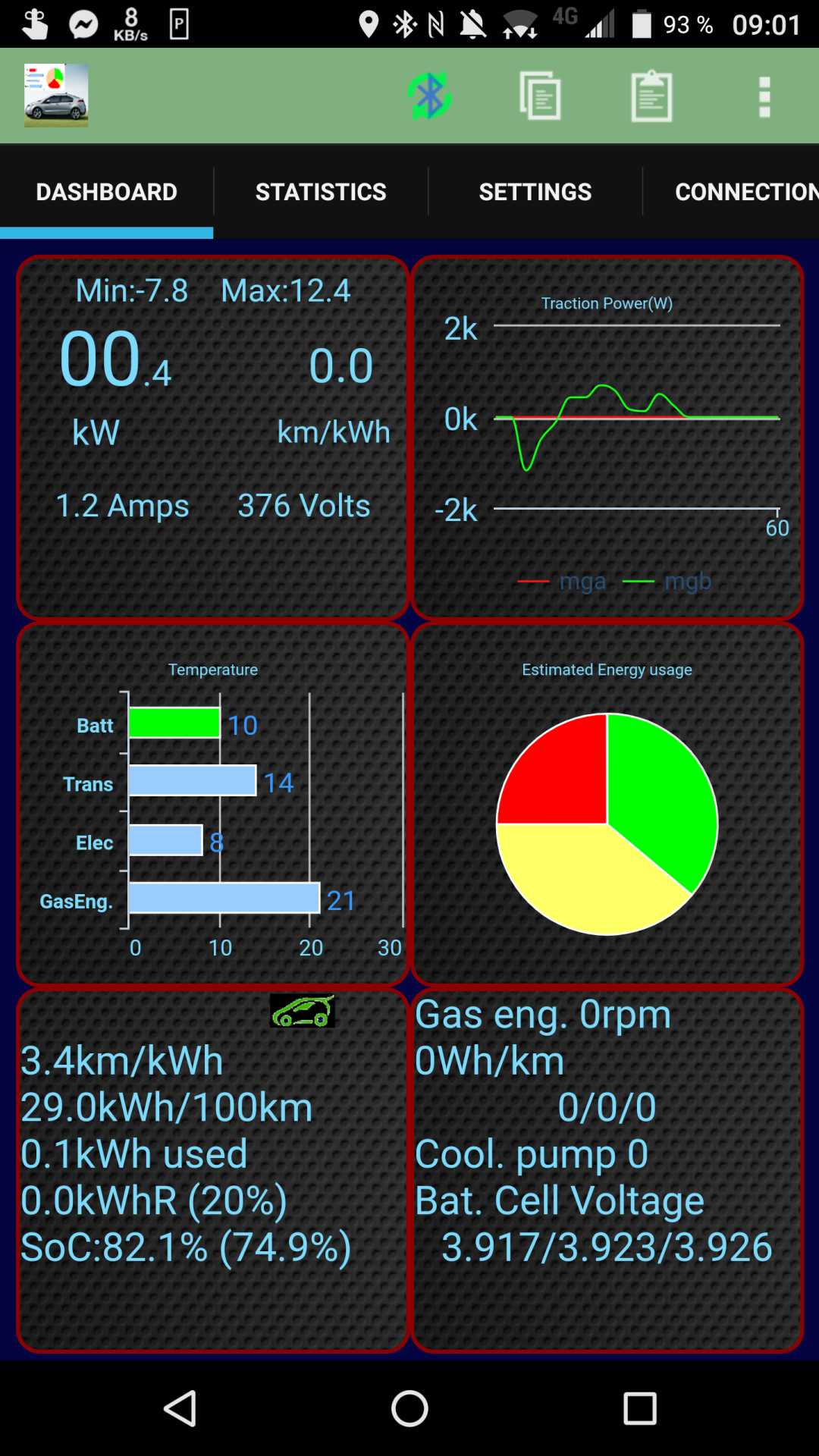This screenshot has height=1456, width=819.
Task: Tap the Bluetooth connection icon
Action: pyautogui.click(x=430, y=96)
